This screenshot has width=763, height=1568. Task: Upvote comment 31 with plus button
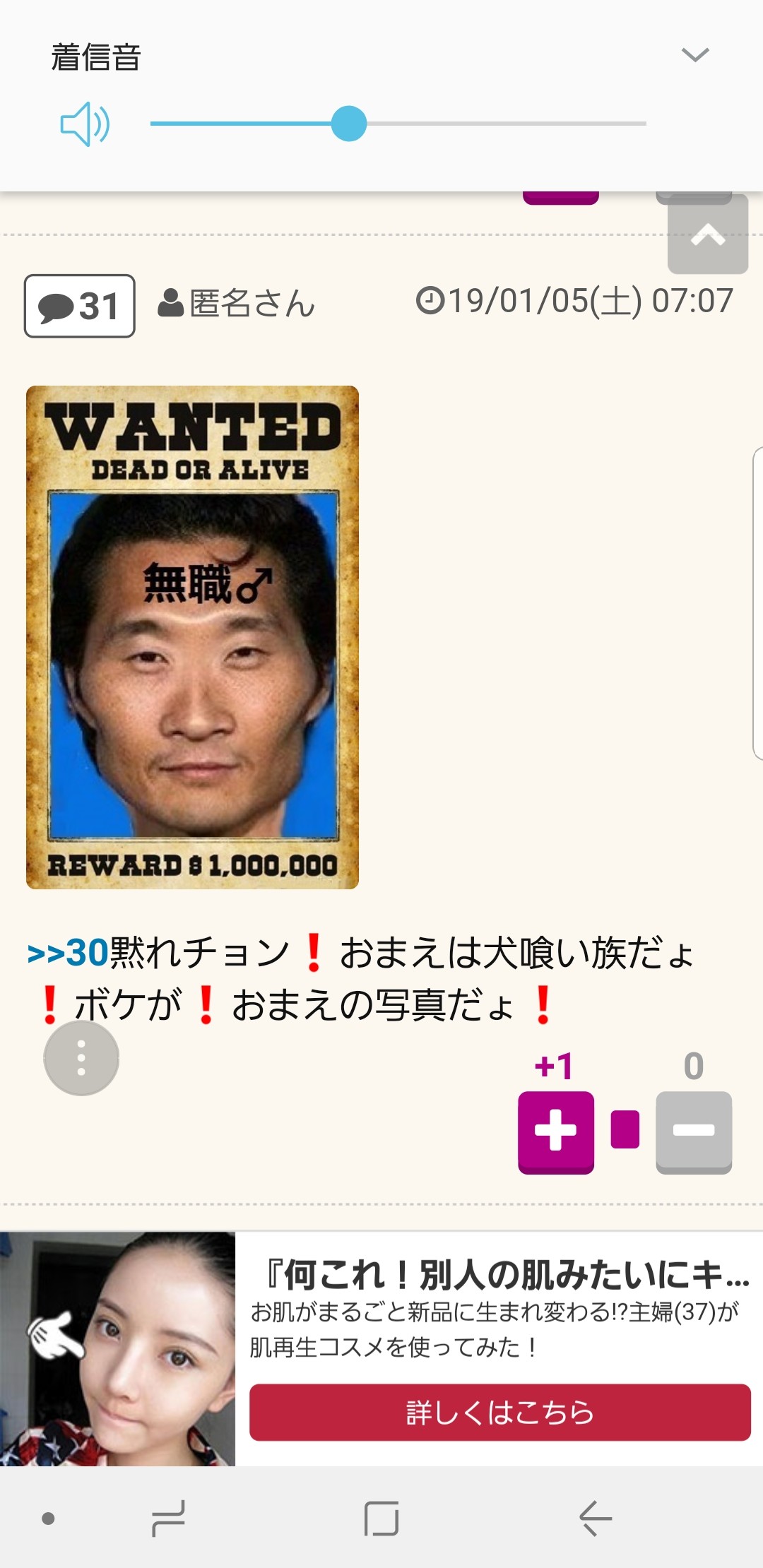point(556,1132)
